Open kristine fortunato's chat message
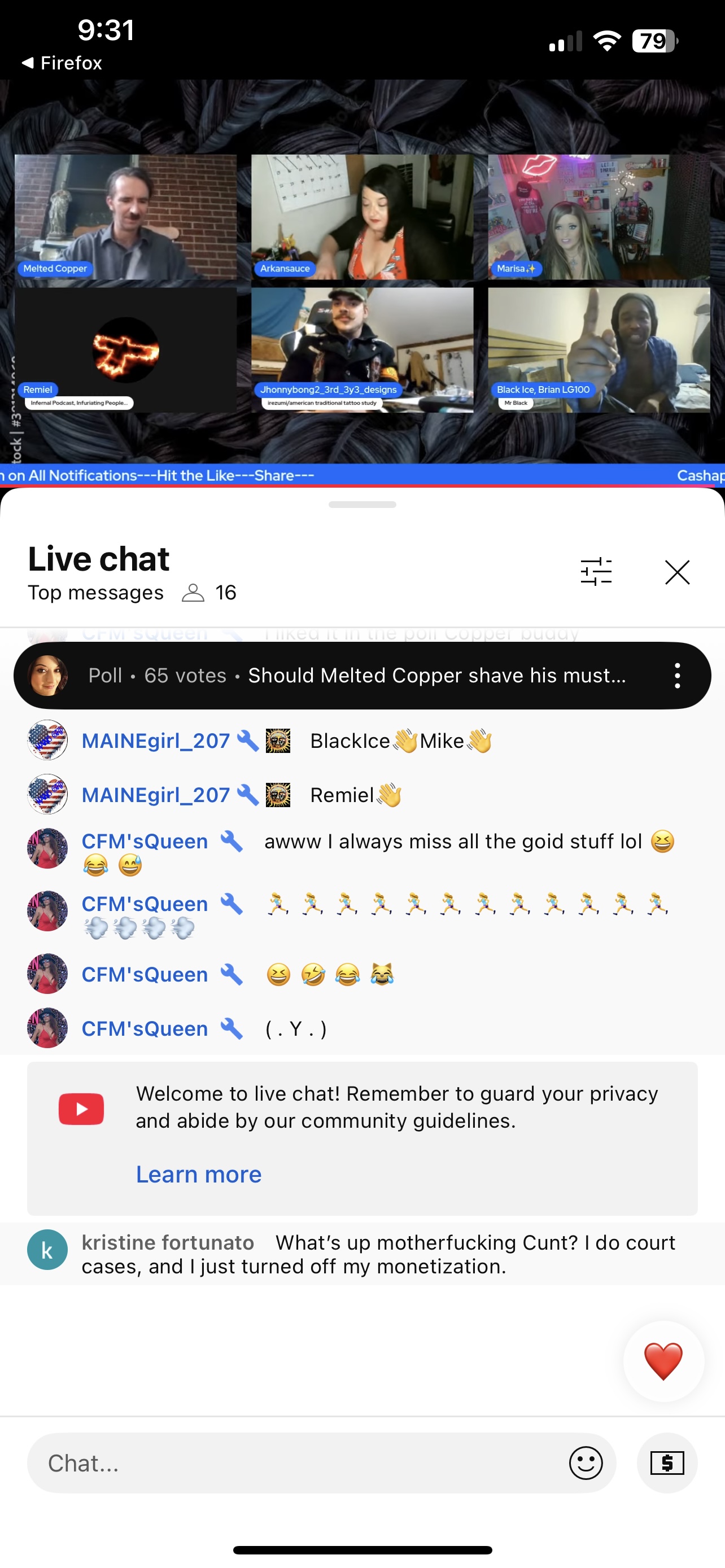This screenshot has width=725, height=1568. [x=377, y=1254]
